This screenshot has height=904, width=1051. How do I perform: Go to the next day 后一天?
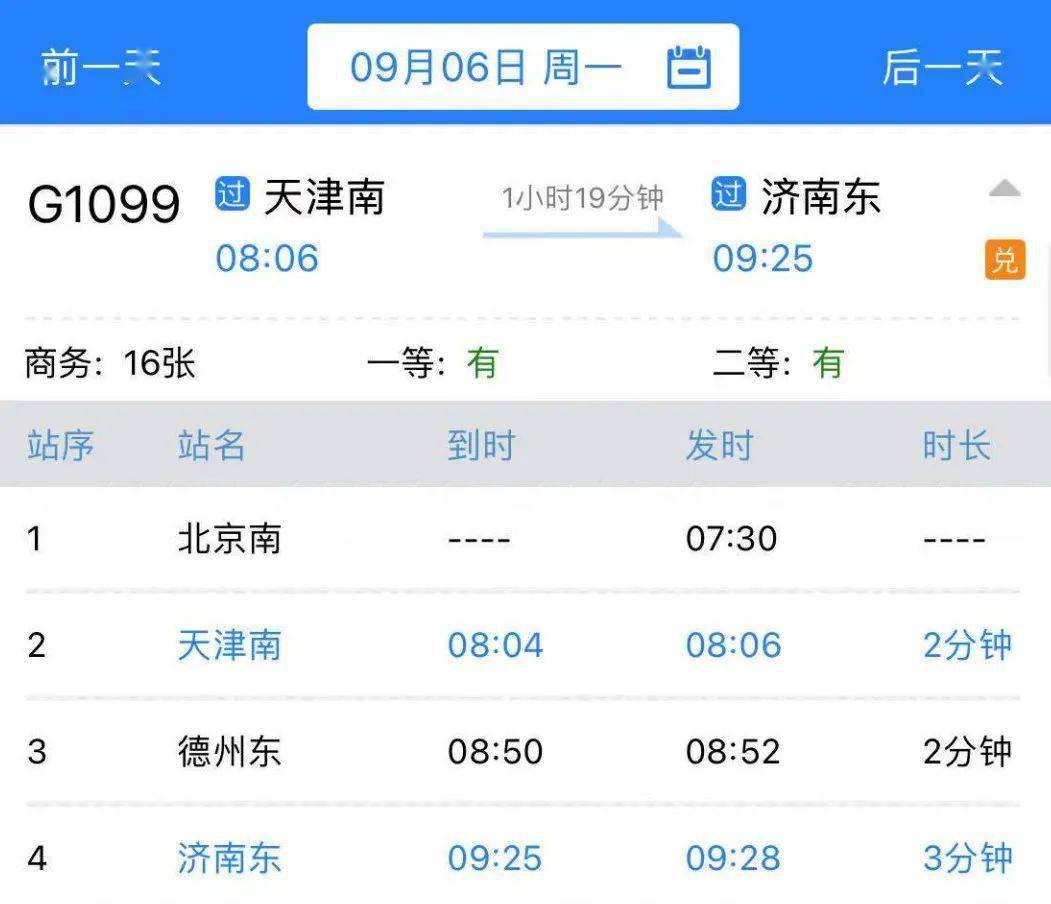(x=941, y=68)
